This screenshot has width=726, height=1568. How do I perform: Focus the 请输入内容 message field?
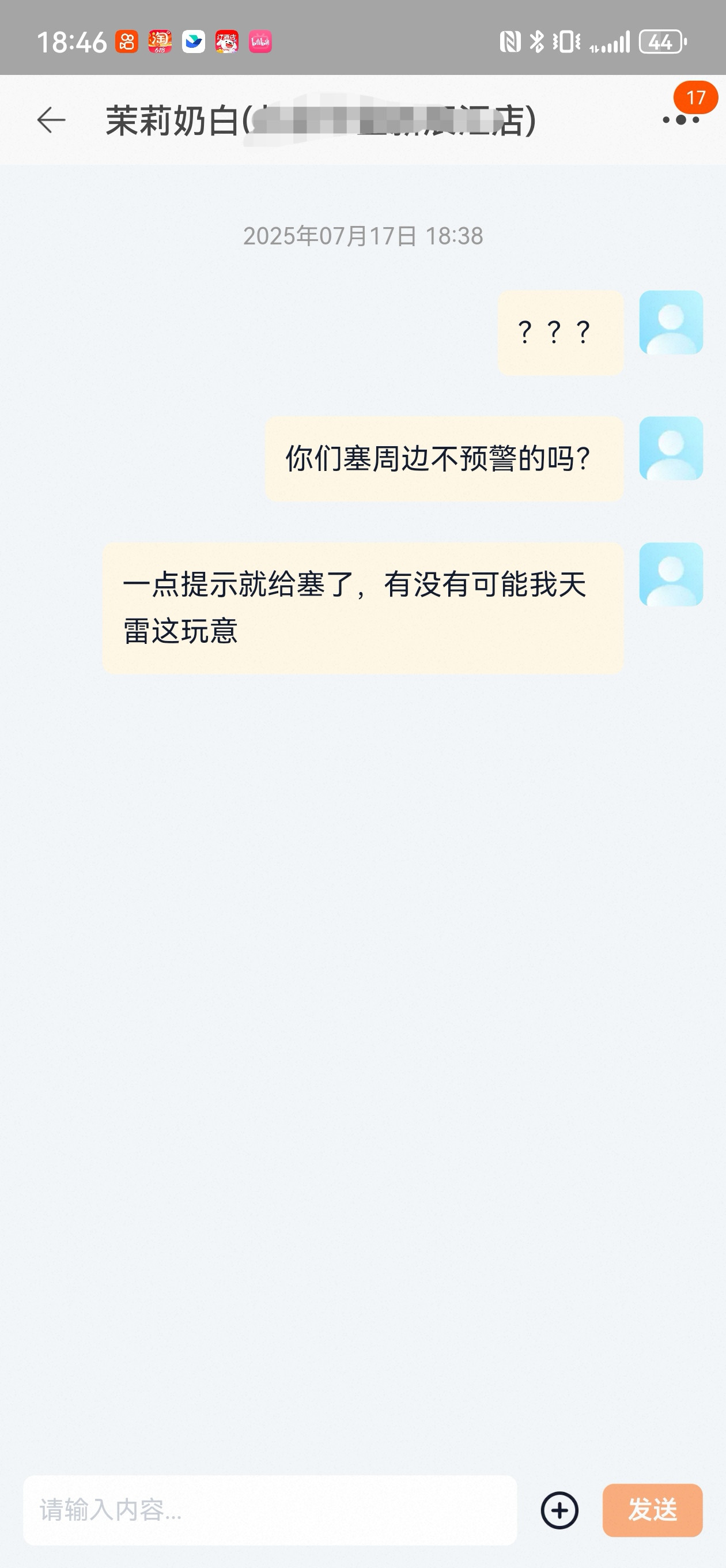point(270,1510)
